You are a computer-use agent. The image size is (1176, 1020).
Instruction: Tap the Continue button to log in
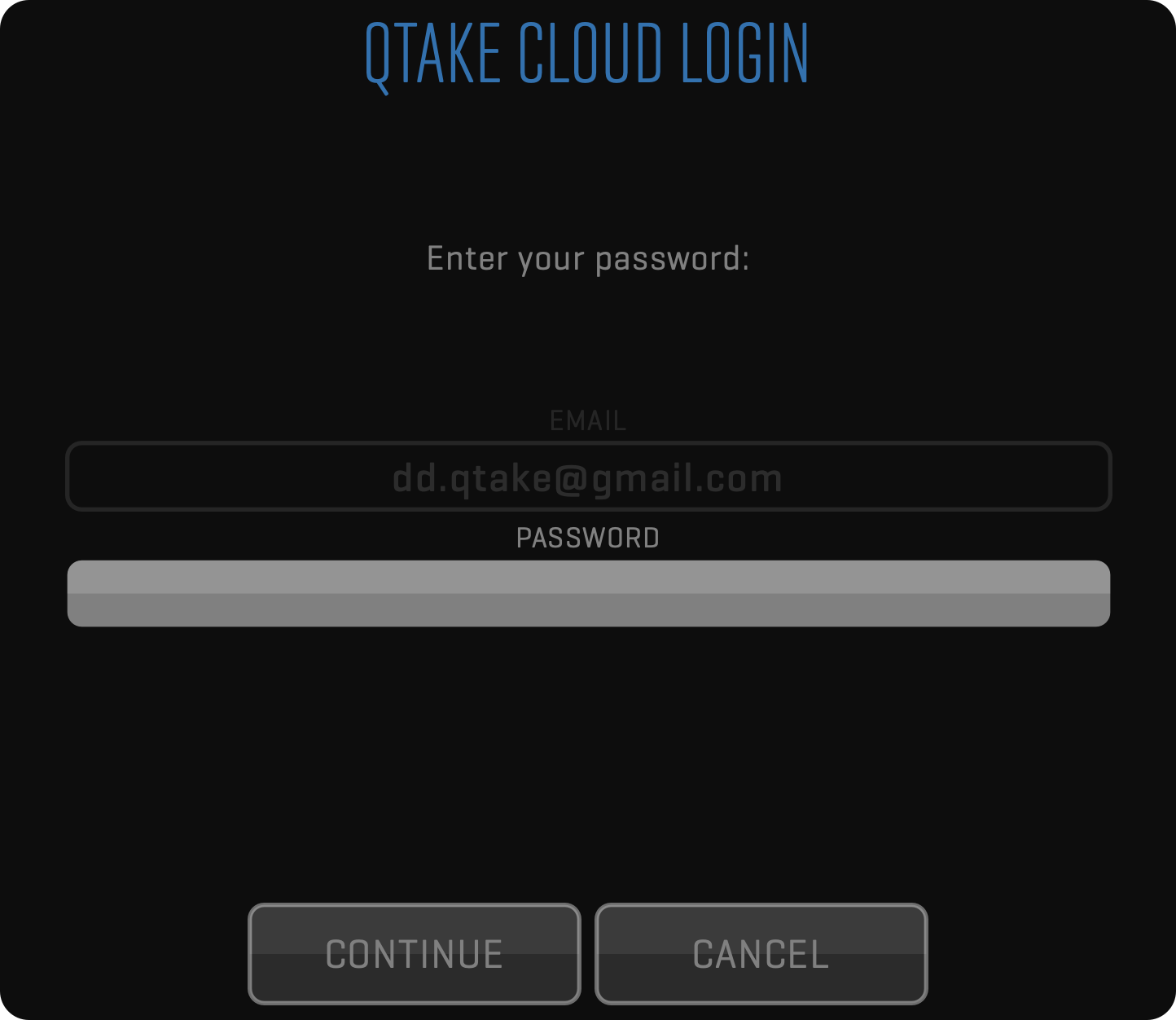[x=414, y=954]
